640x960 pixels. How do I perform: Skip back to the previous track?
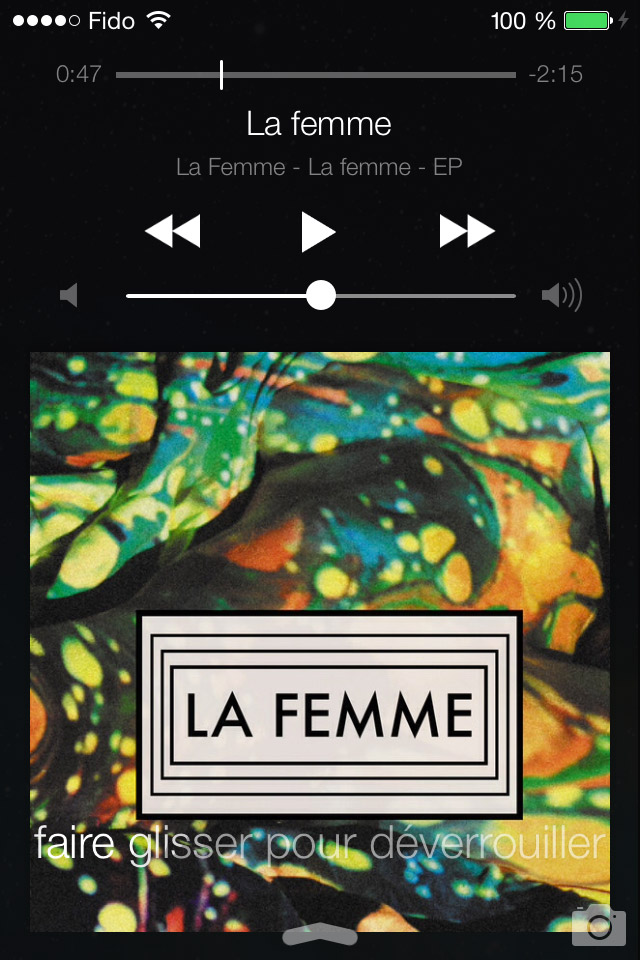pos(172,232)
